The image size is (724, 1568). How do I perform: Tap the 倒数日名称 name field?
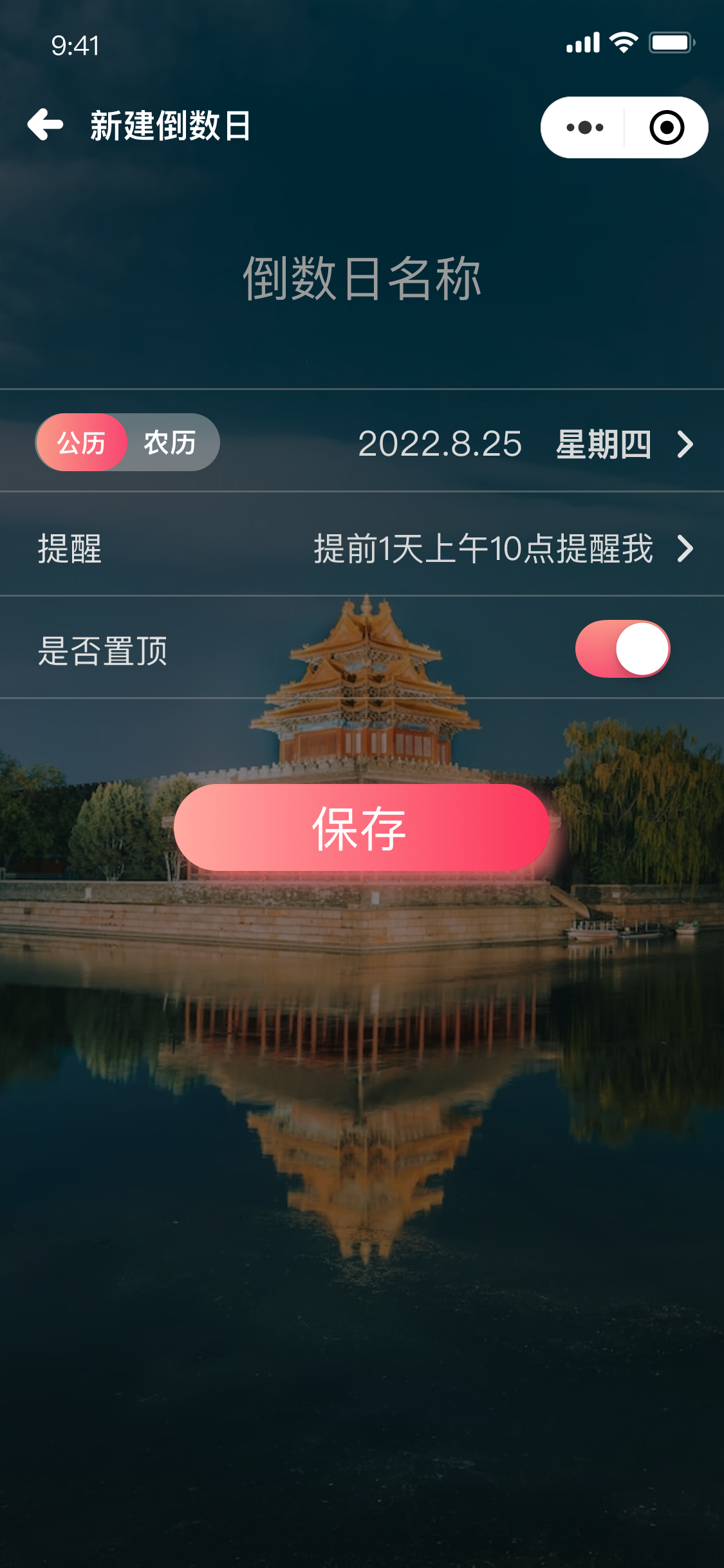[x=362, y=279]
